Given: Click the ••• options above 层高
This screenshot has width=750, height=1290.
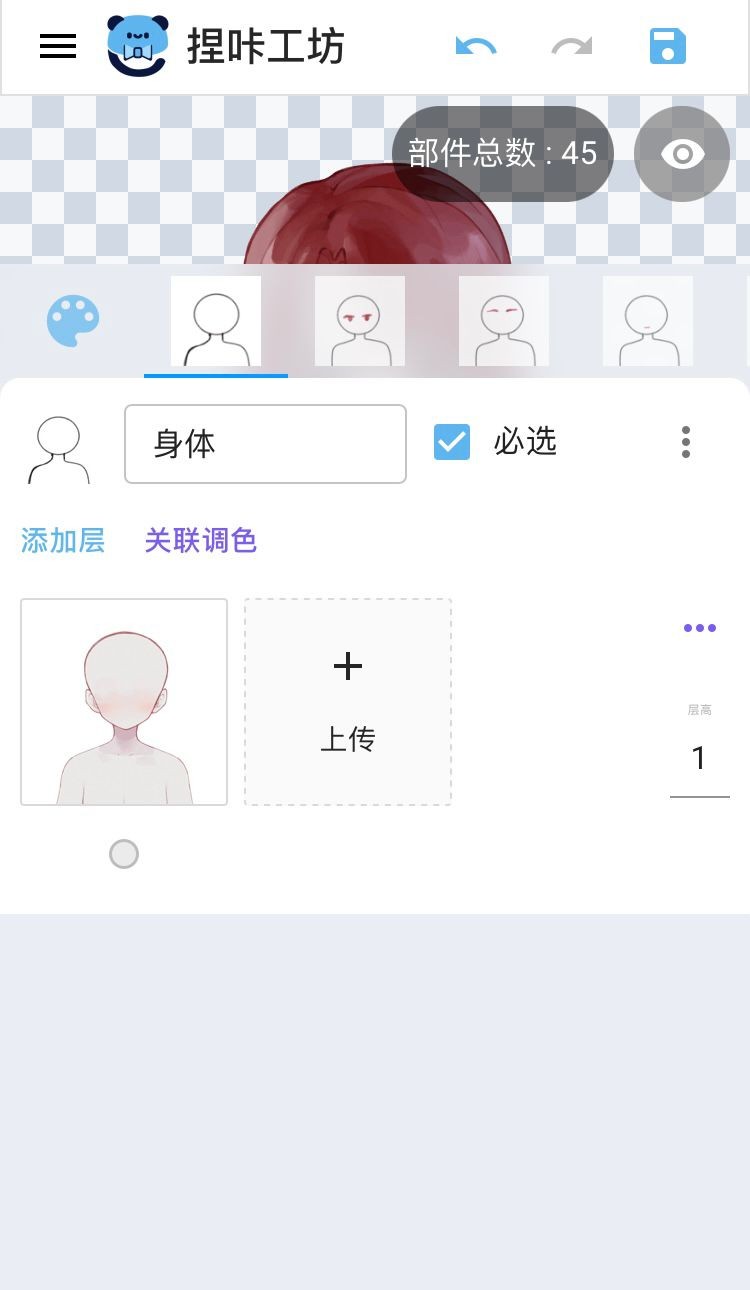Looking at the screenshot, I should tap(699, 628).
